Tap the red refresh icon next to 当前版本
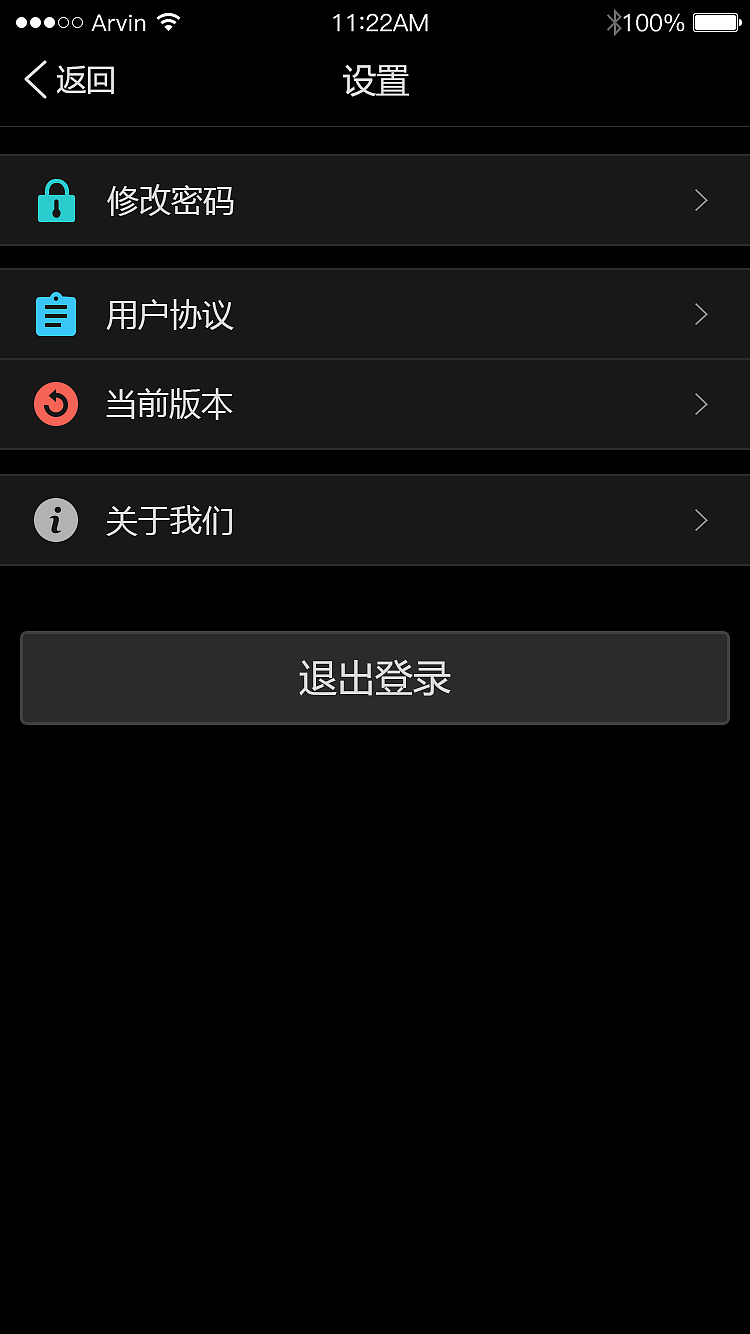Image resolution: width=750 pixels, height=1334 pixels. click(x=56, y=404)
